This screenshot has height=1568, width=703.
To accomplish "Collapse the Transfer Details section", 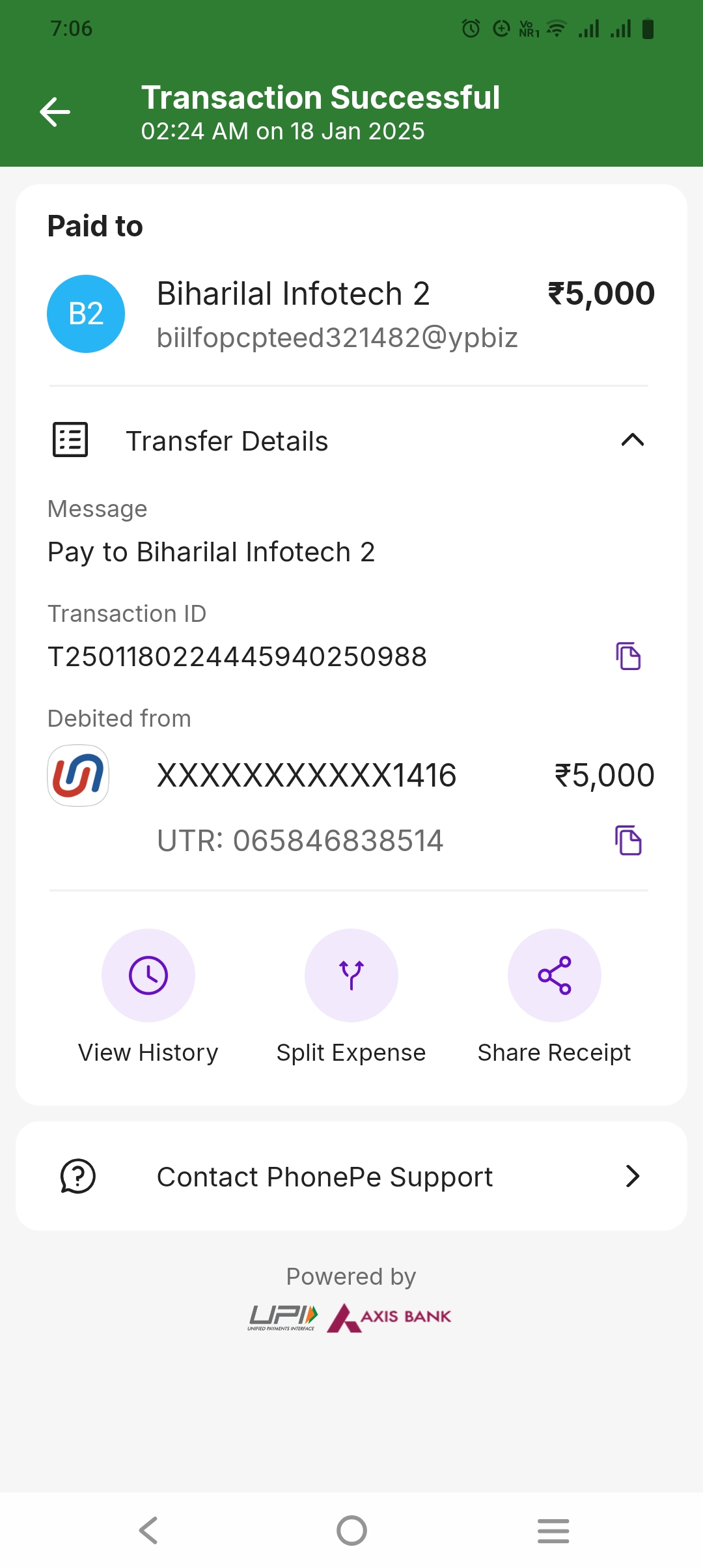I will coord(632,440).
